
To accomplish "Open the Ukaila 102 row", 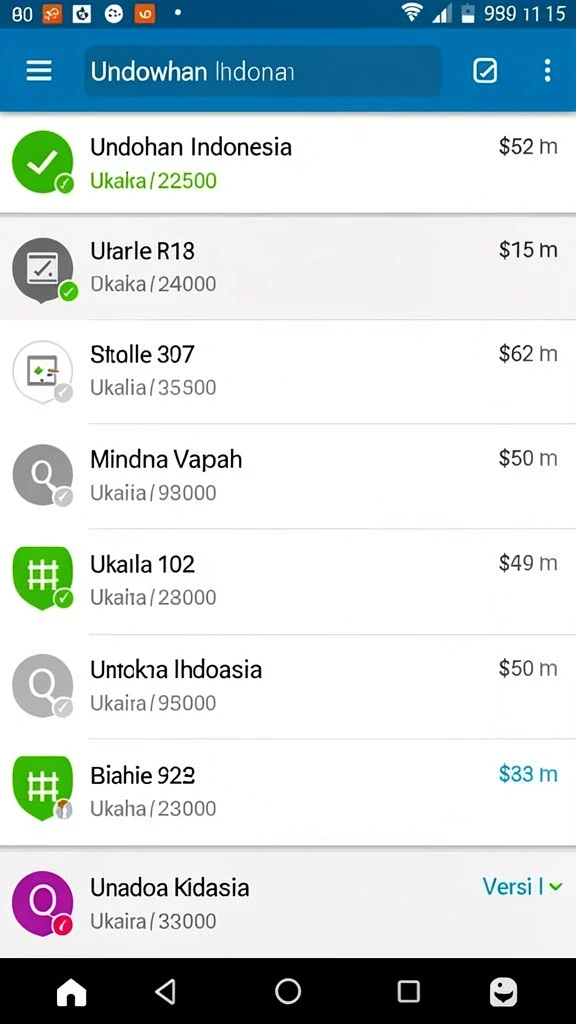I will point(288,581).
